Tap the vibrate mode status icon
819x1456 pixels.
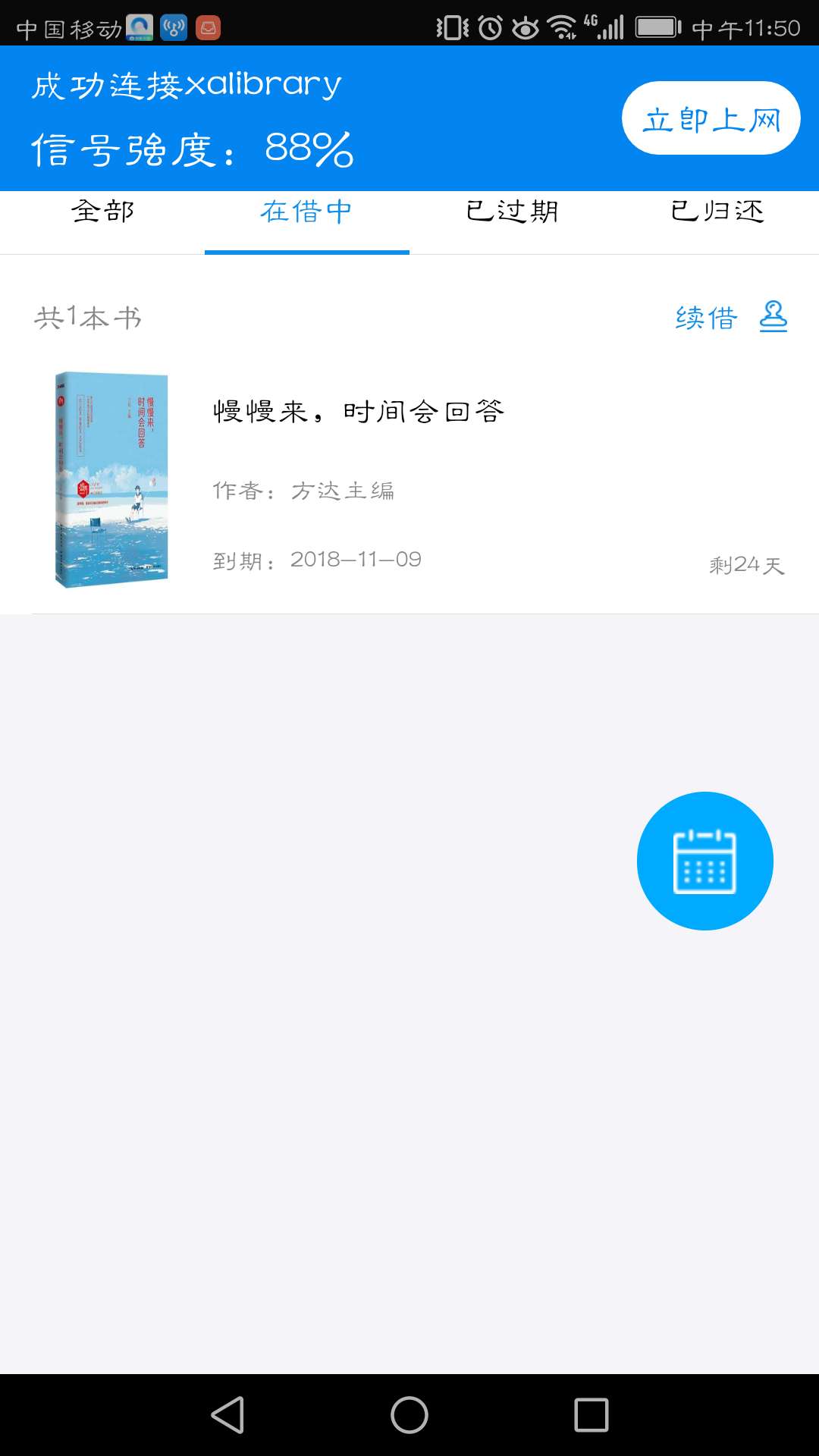[x=450, y=24]
